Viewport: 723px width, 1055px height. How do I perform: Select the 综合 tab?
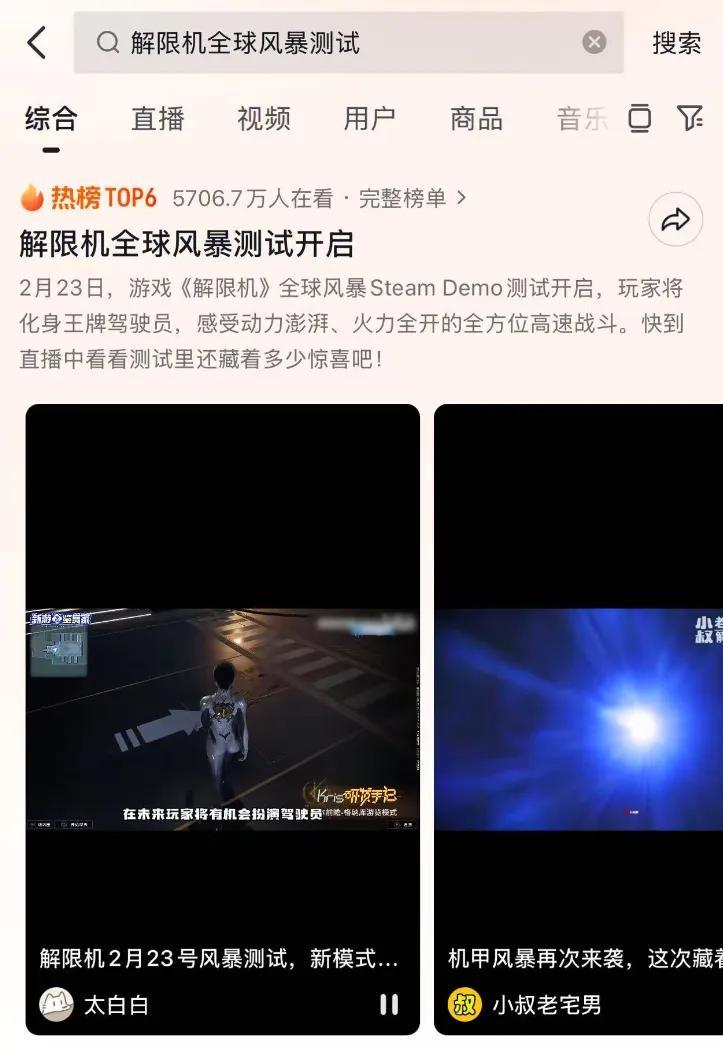click(x=51, y=119)
